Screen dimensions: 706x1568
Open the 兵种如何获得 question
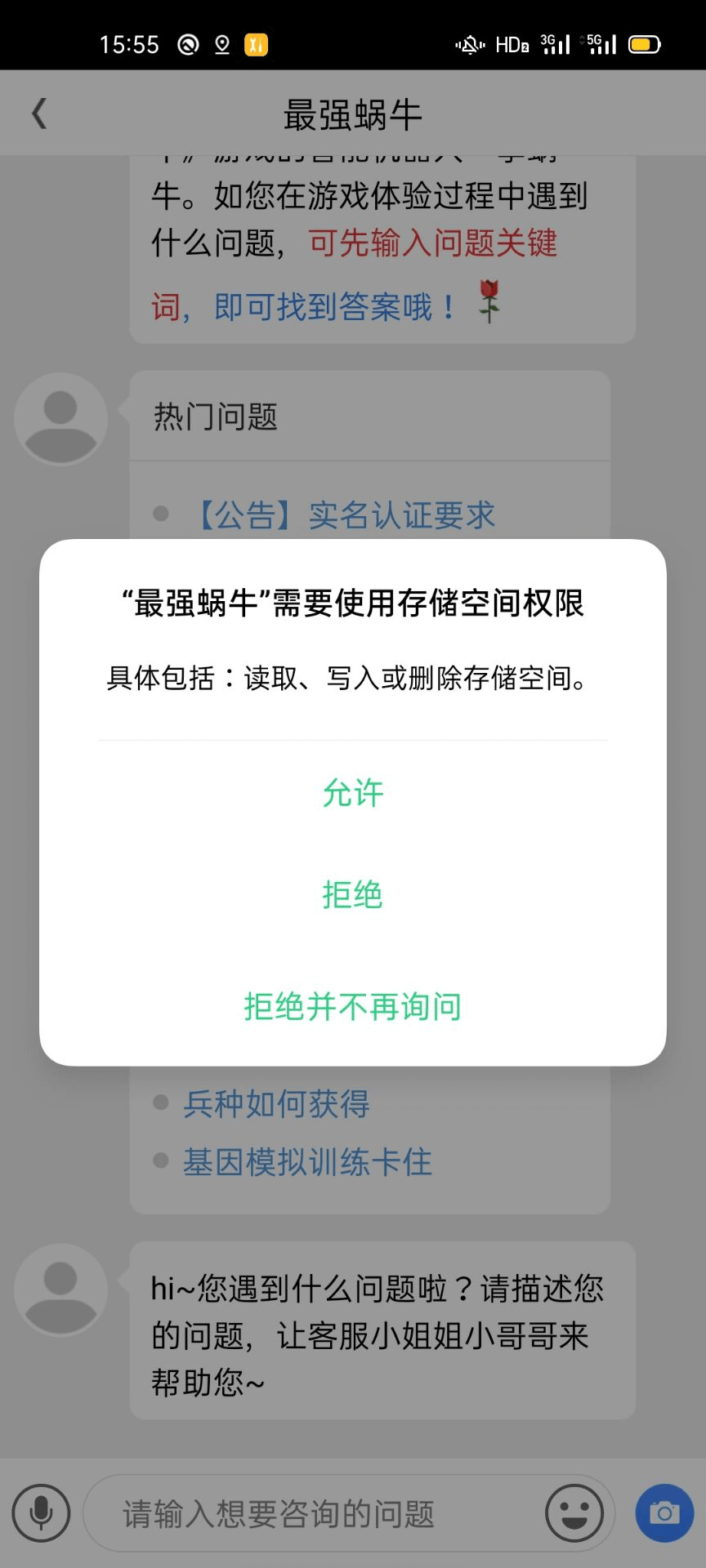276,1104
